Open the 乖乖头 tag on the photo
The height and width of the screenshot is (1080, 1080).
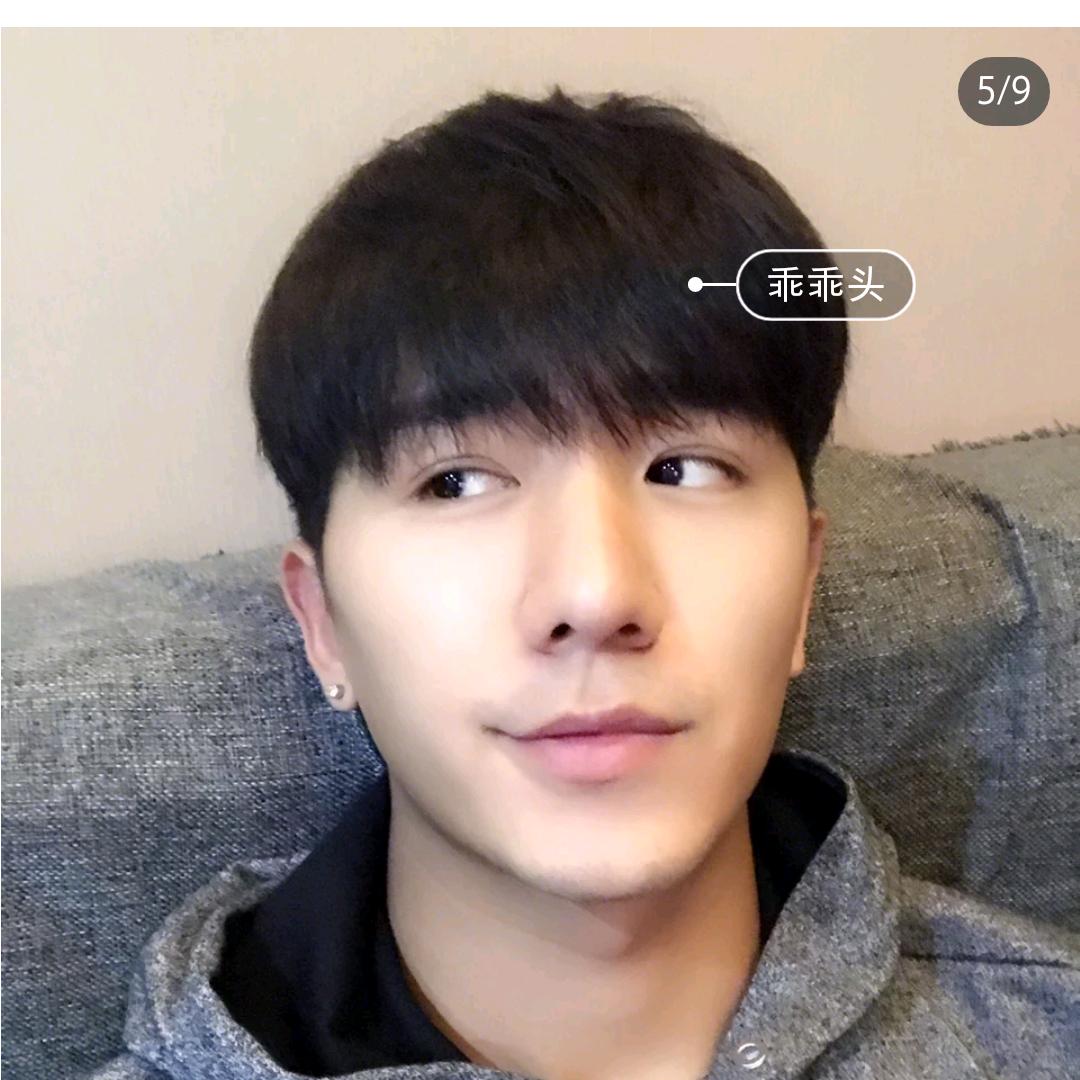[825, 285]
